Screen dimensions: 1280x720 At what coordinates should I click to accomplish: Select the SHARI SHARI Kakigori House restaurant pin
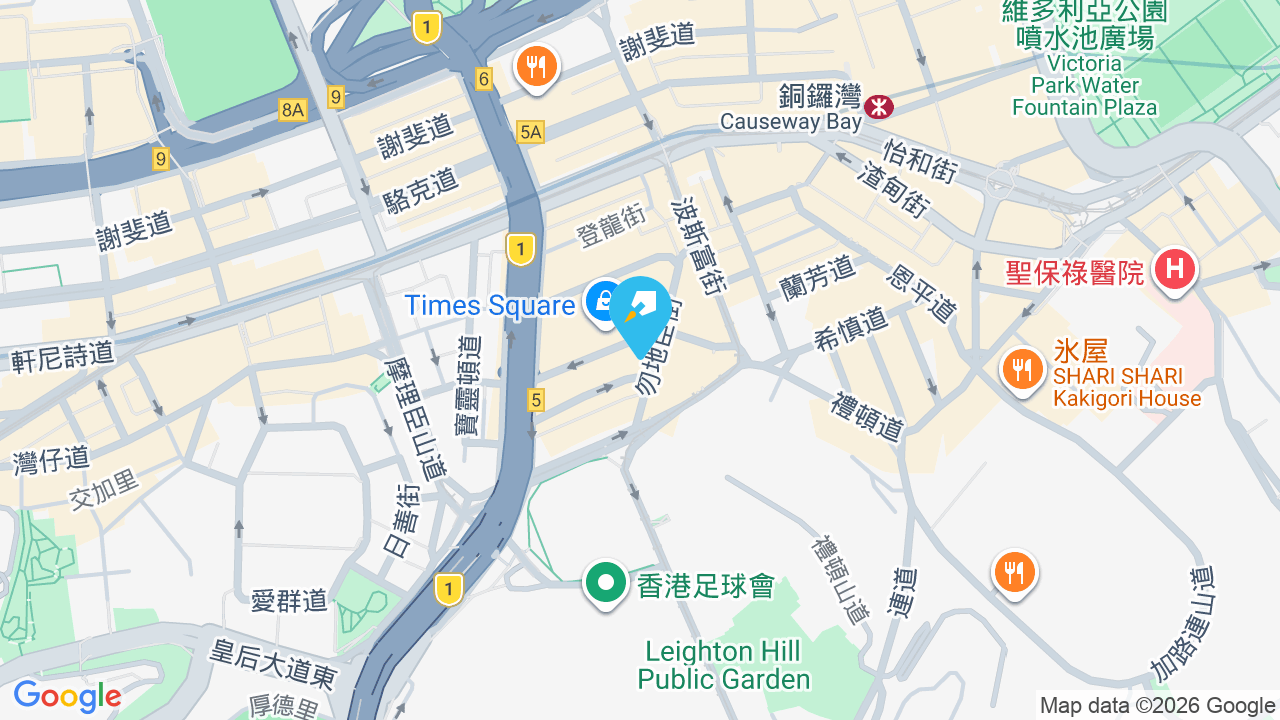[x=1021, y=371]
